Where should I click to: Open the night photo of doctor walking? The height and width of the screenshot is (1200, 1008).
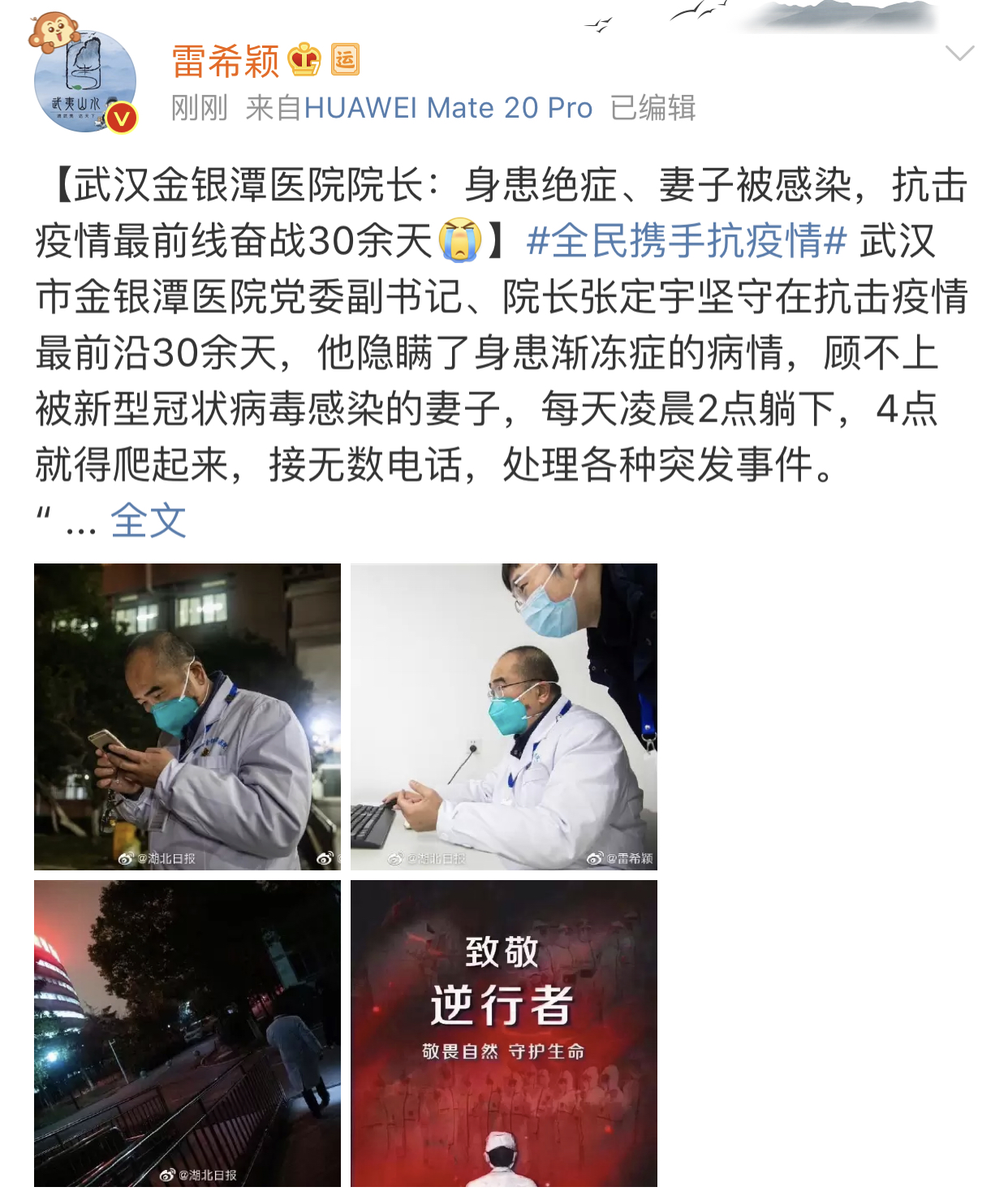point(187,1033)
